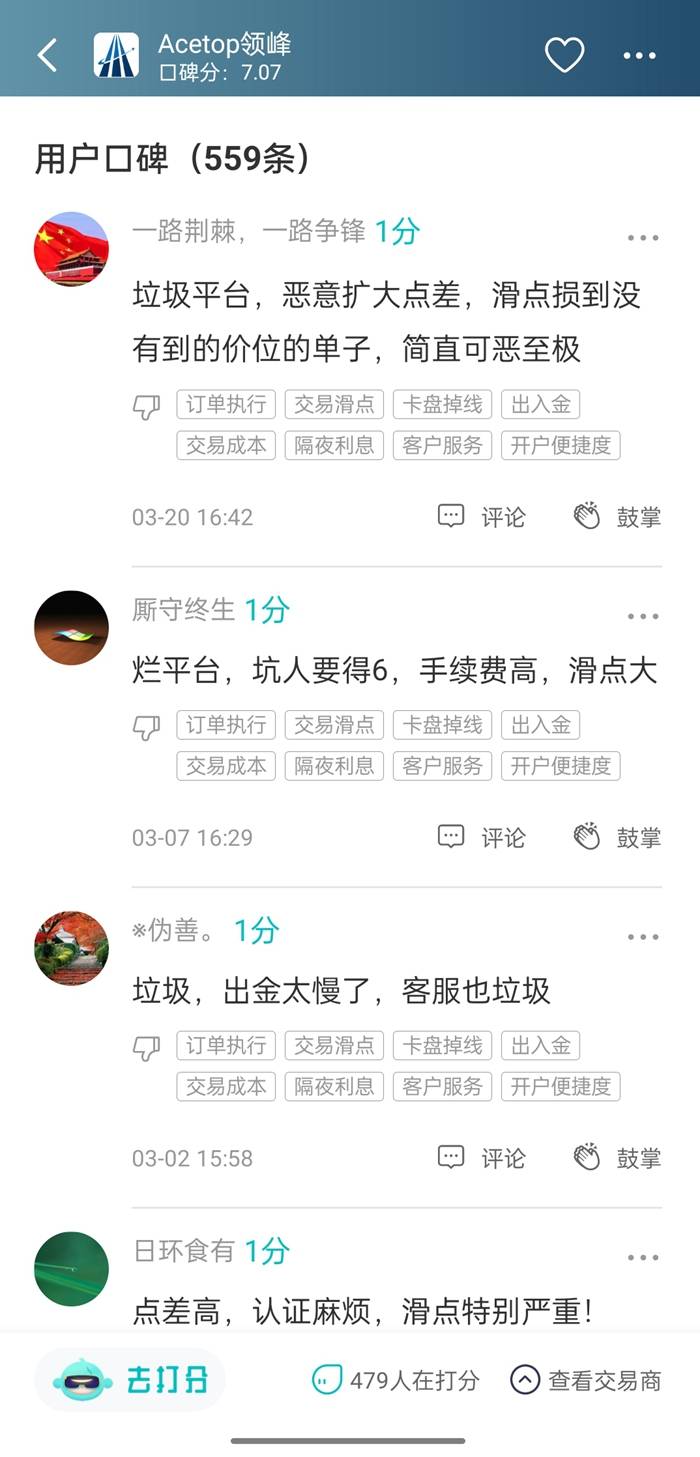Dislike the review by 一路荆棘，一路争锋

147,407
